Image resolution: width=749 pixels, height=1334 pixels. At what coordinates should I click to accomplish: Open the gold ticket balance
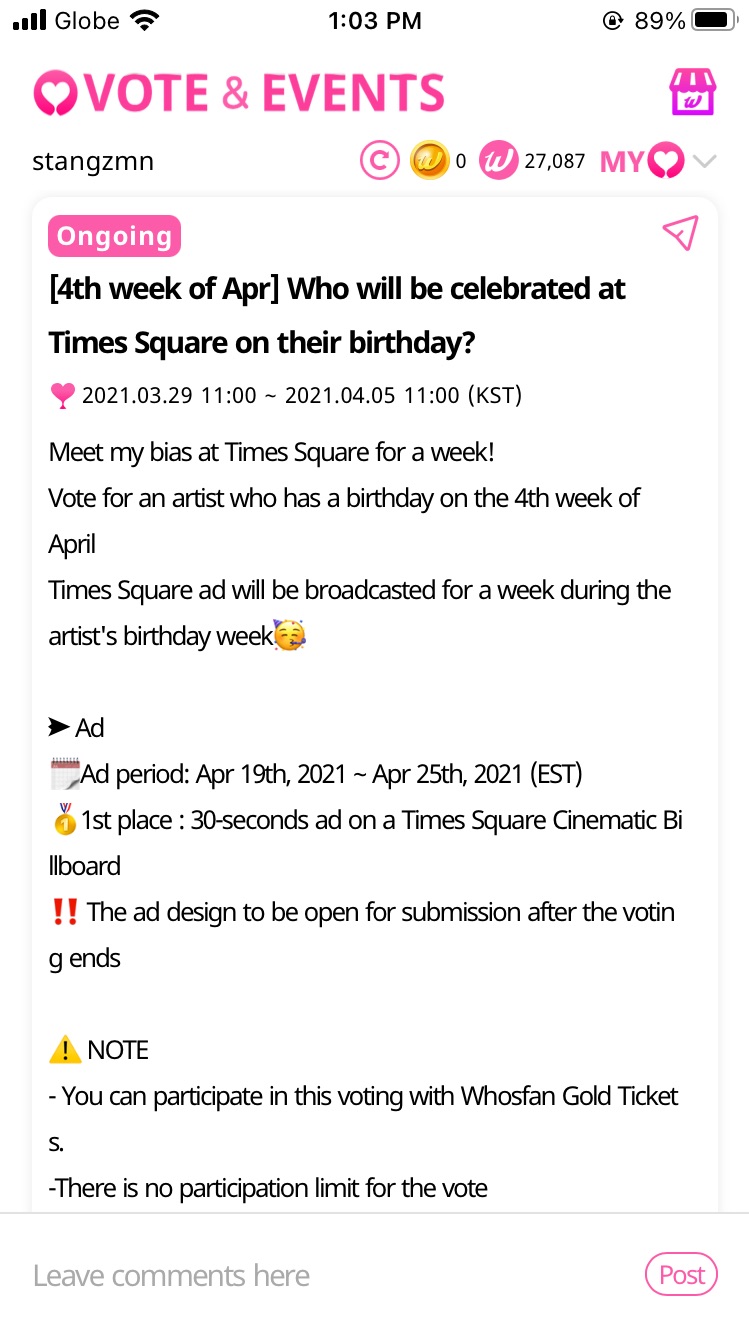tap(438, 160)
